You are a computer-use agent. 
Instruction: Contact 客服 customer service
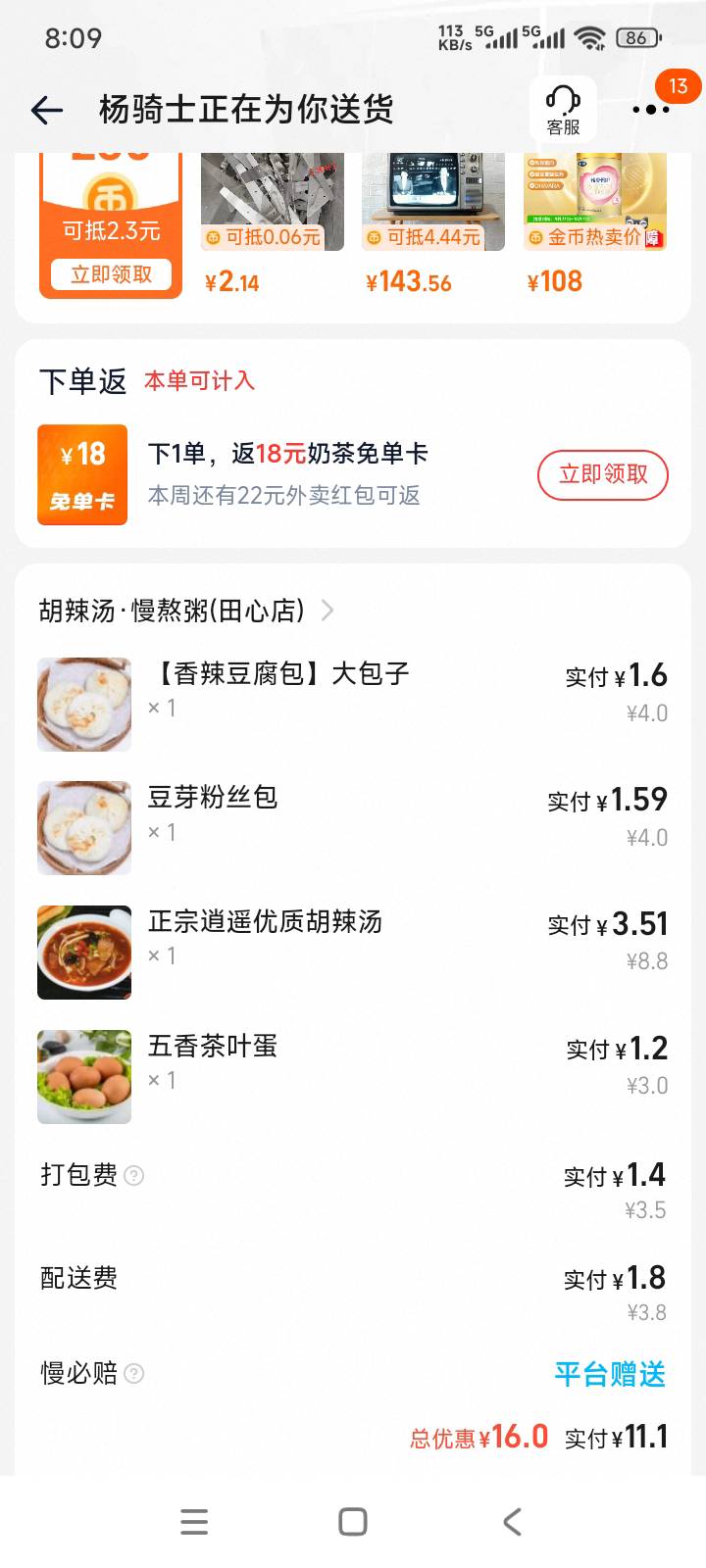[563, 110]
